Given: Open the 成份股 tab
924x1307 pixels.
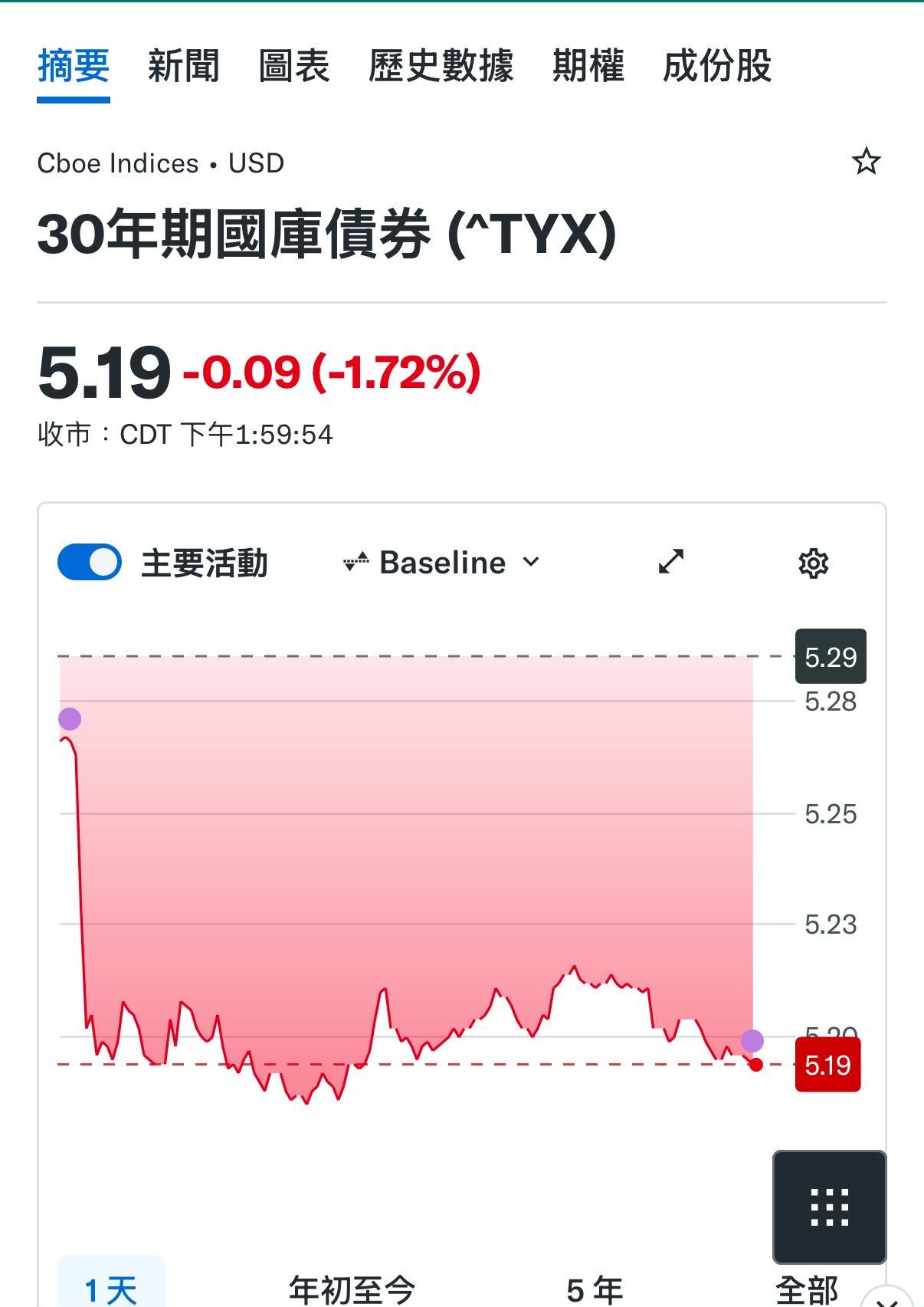Looking at the screenshot, I should [717, 66].
